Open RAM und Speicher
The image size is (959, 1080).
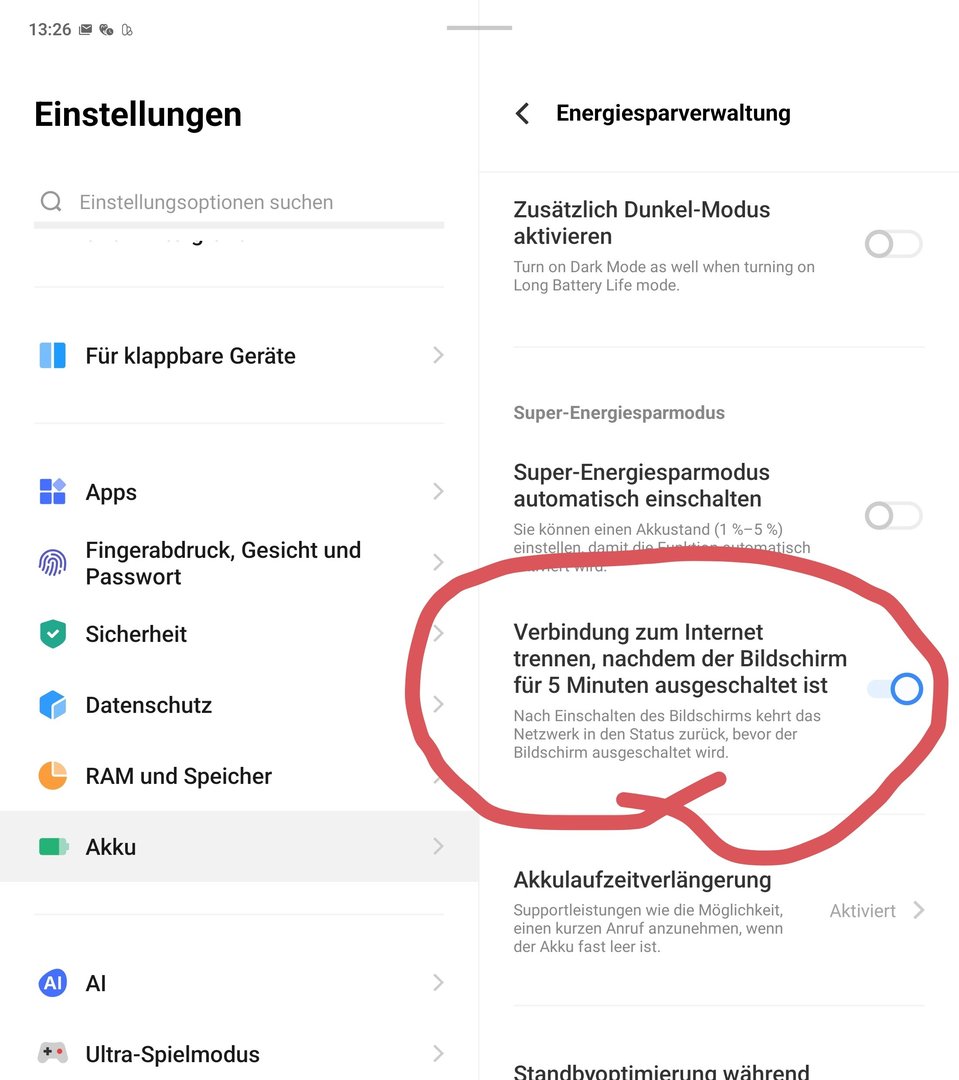point(240,776)
